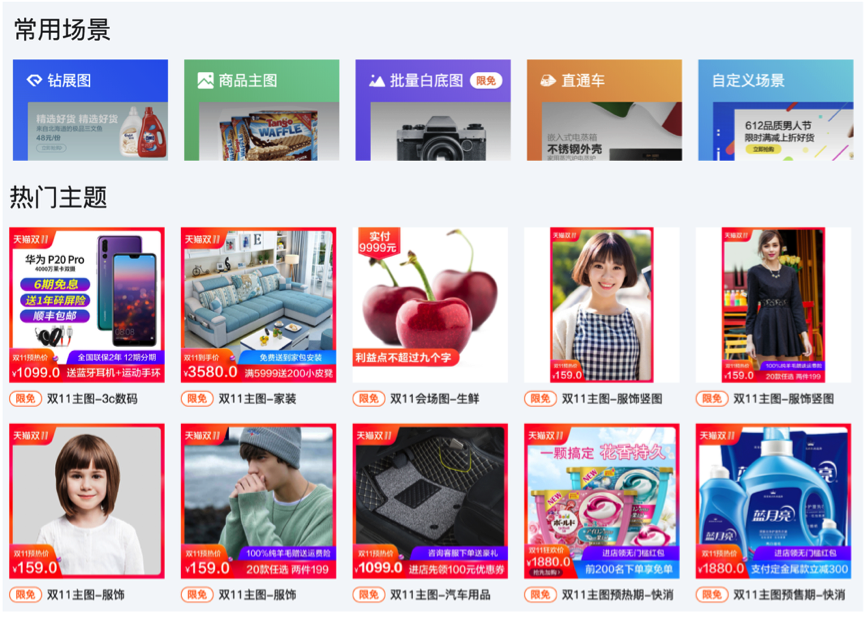Choose 服饰竖图 template with checkered dress woman
865x625 pixels.
point(602,305)
